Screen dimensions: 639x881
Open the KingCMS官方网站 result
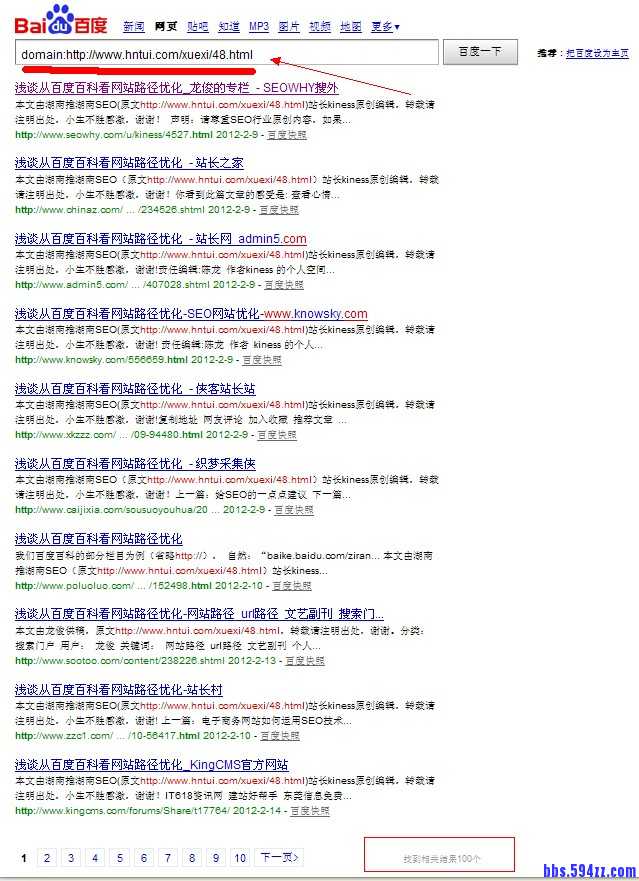coord(151,765)
